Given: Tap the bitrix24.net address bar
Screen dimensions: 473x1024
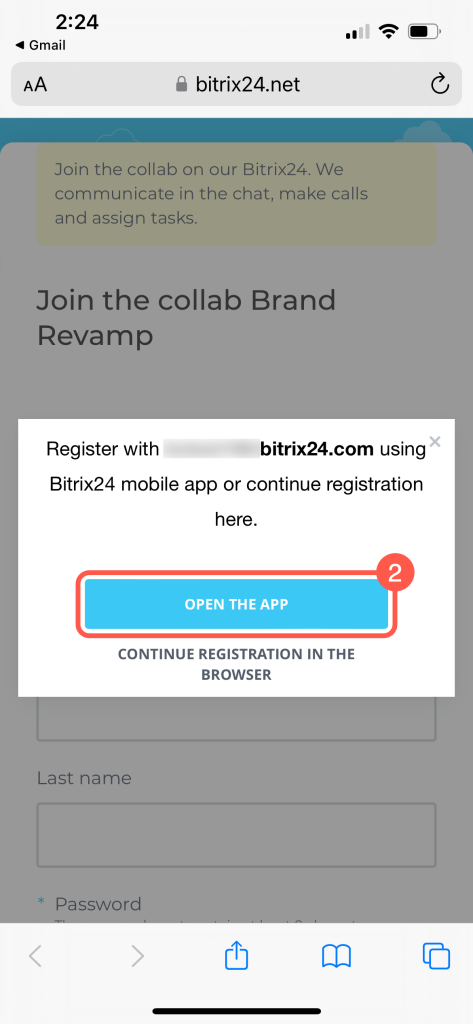Looking at the screenshot, I should 236,84.
